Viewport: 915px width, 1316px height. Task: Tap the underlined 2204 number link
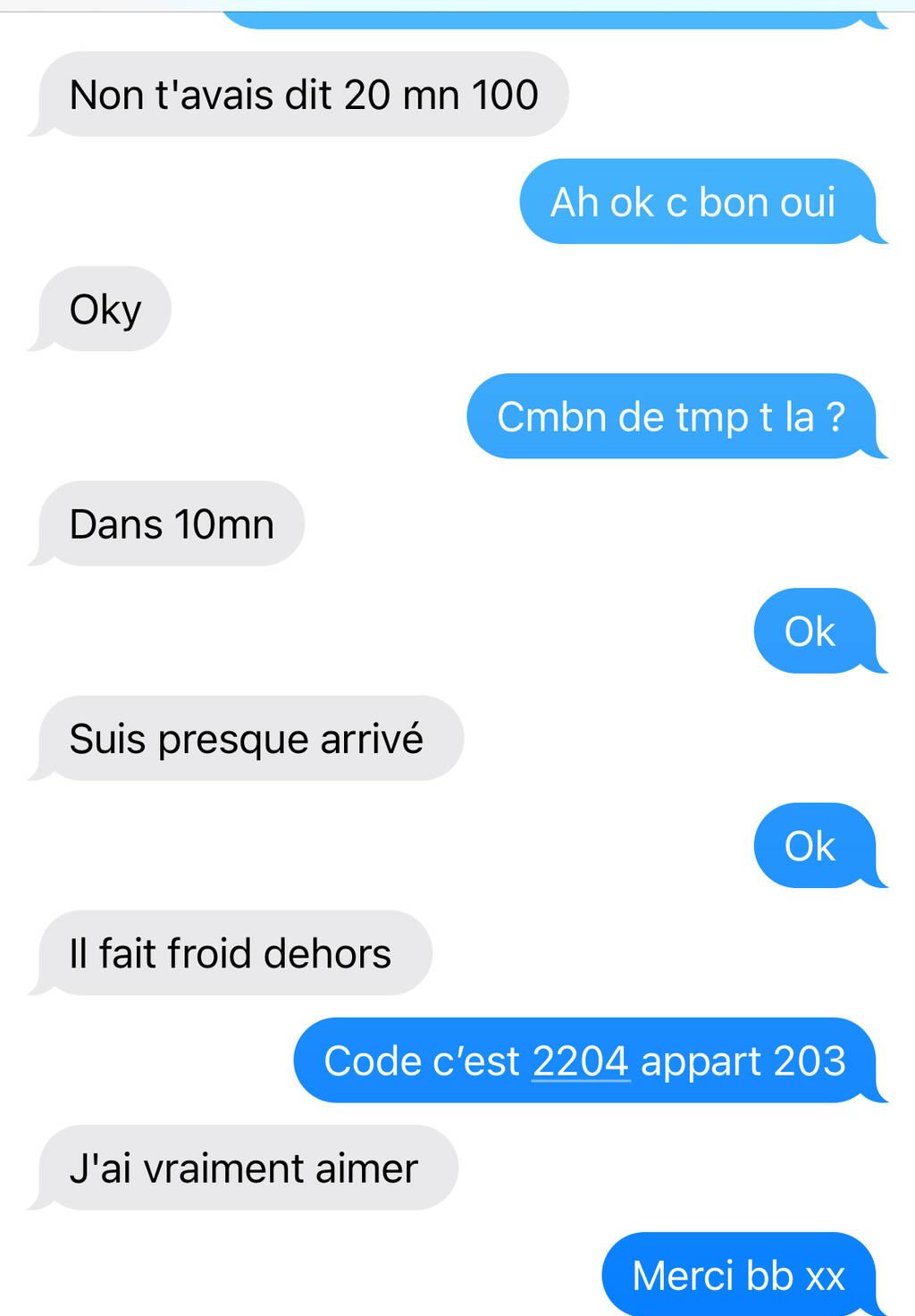[x=581, y=1061]
